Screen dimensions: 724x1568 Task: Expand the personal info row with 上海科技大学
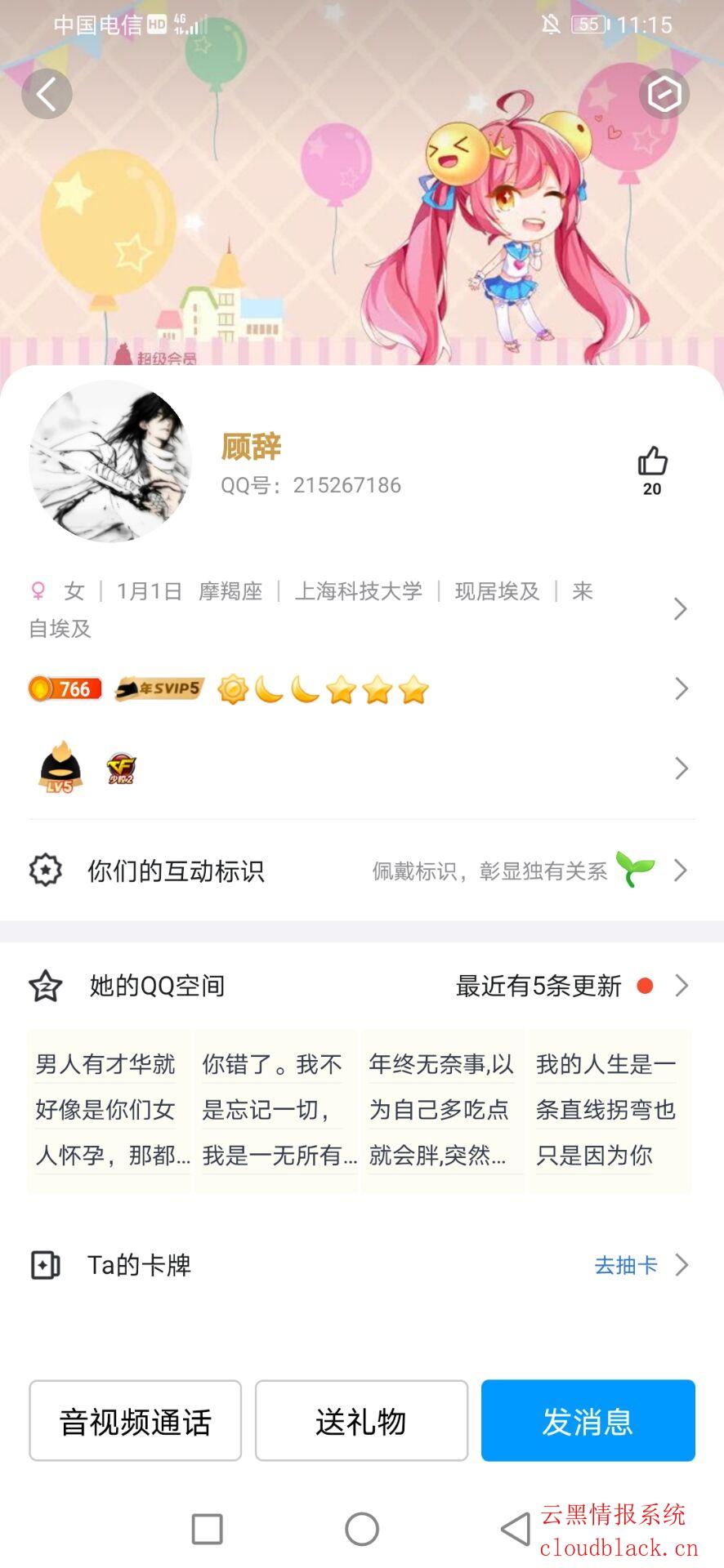(x=360, y=608)
